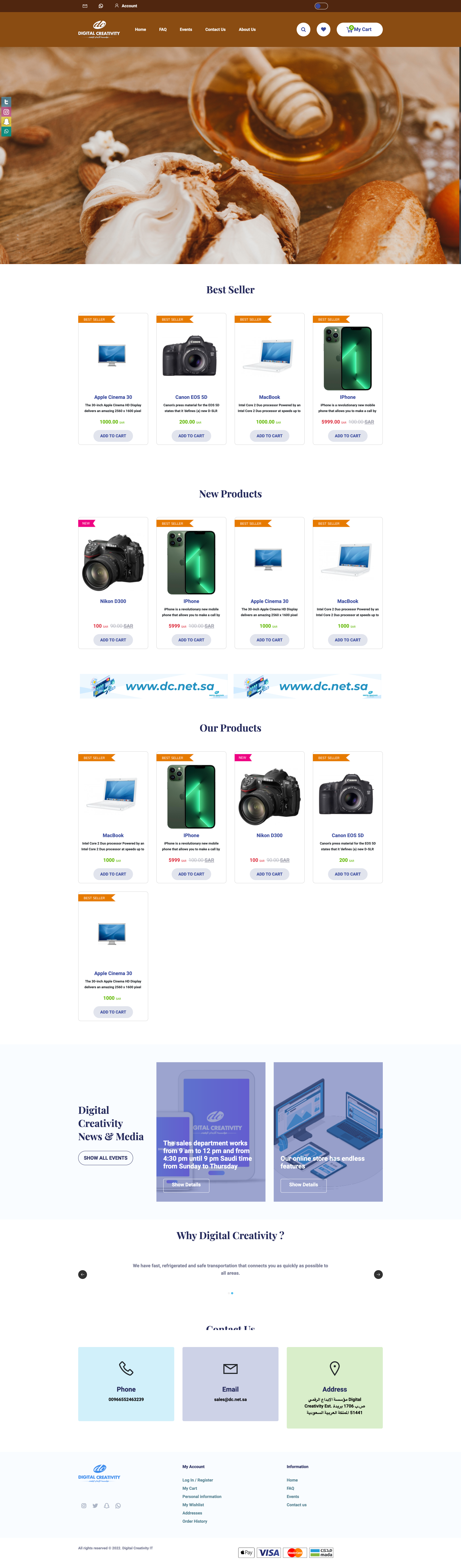Go to the FAQ page
The width and height of the screenshot is (461, 1568).
(x=163, y=29)
